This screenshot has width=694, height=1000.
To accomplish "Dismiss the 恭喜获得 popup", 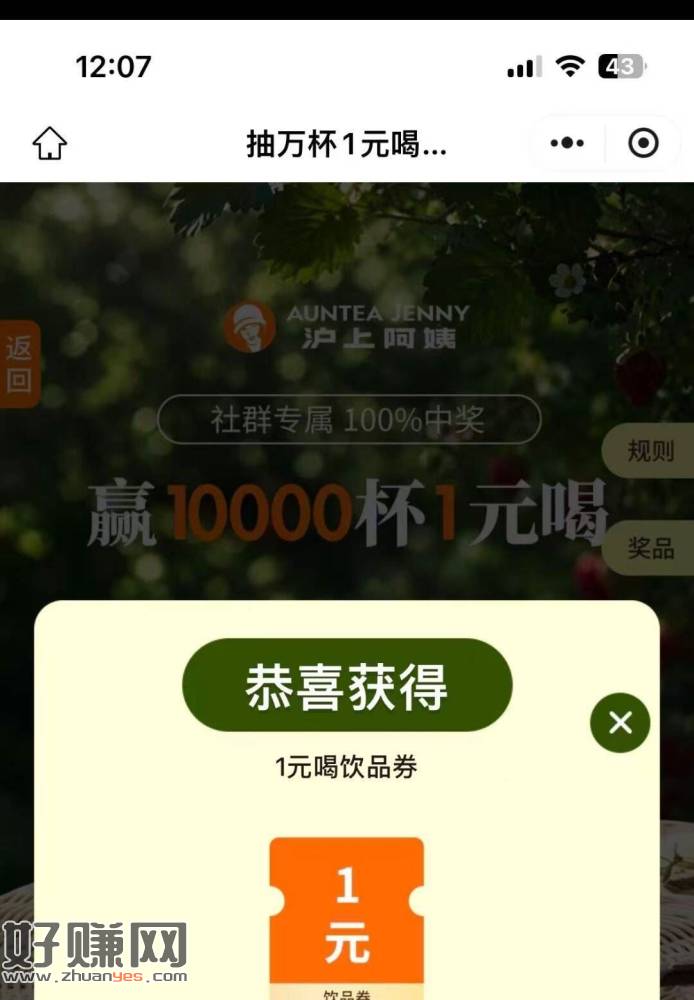I will coord(620,723).
